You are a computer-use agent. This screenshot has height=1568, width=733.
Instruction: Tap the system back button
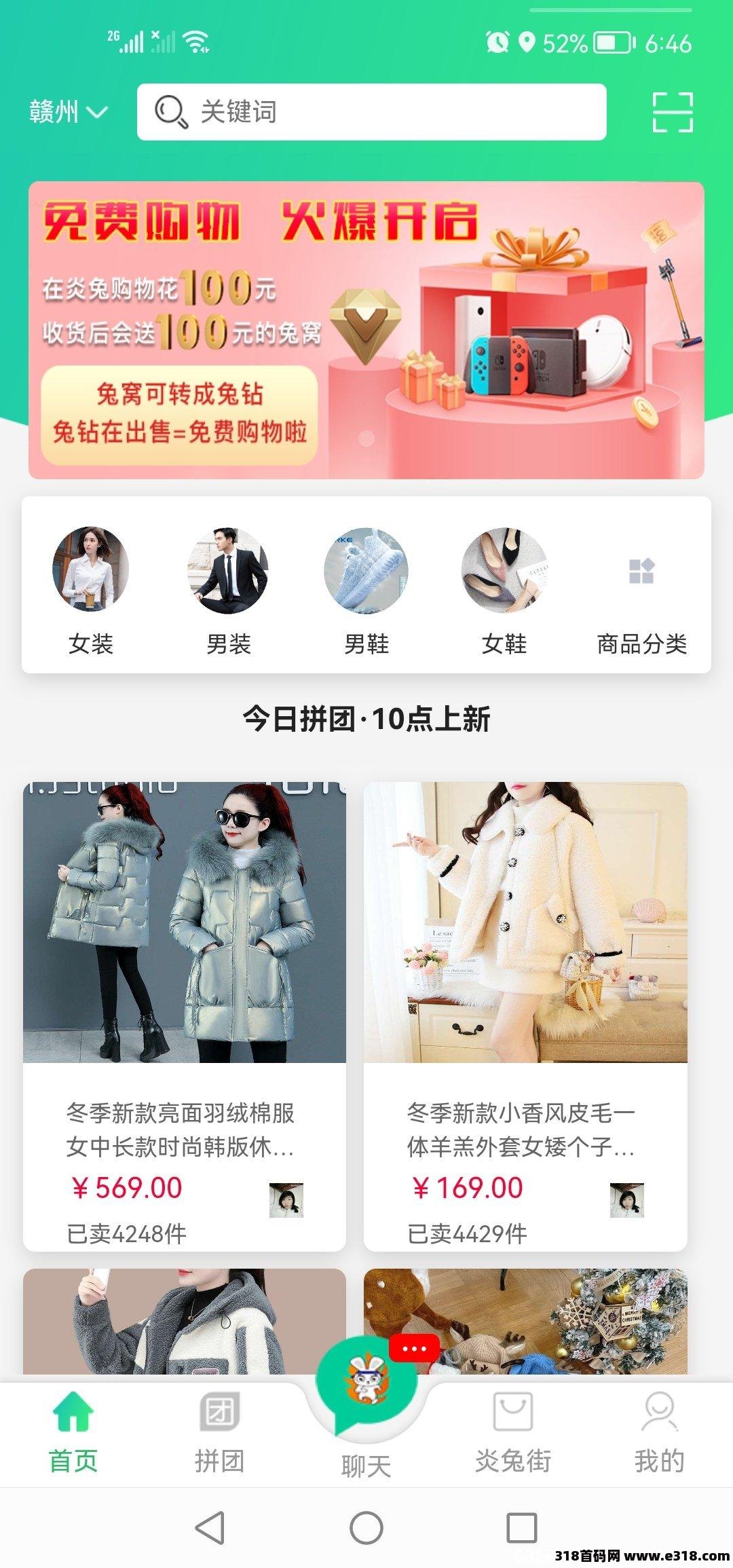pos(210,1528)
